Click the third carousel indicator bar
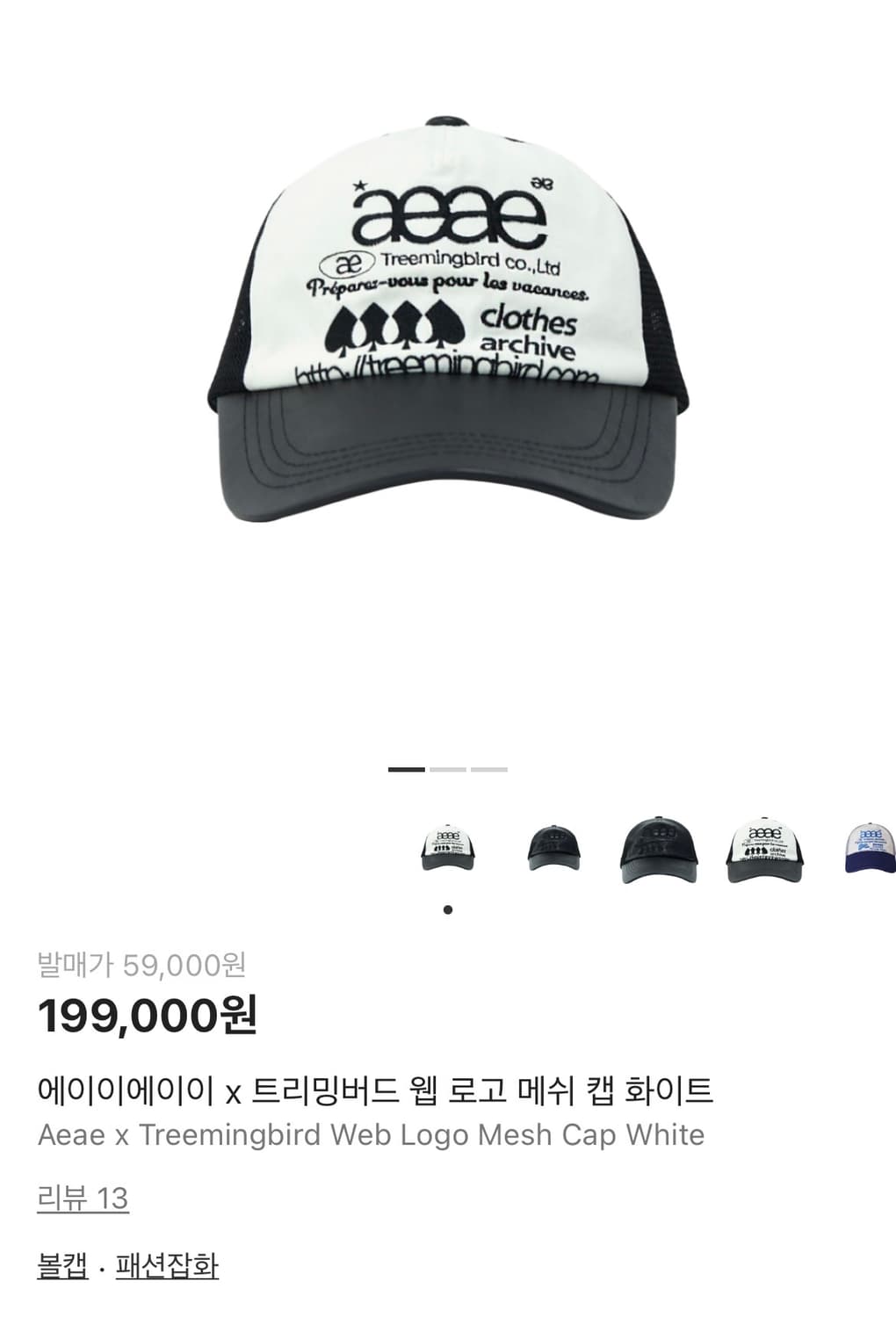The image size is (896, 1318). (488, 769)
